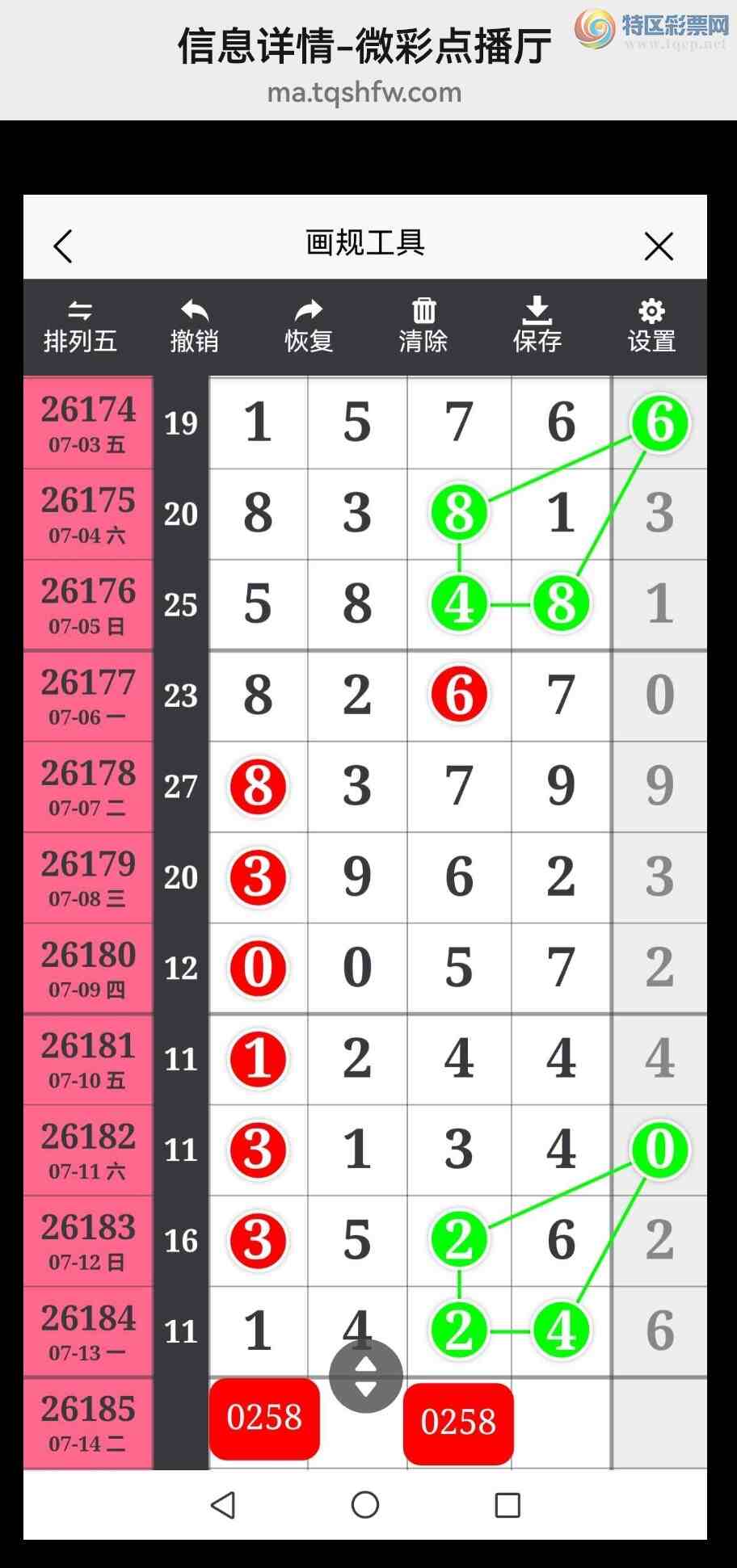Go back using the header arrow
This screenshot has width=737, height=1568.
[x=63, y=246]
